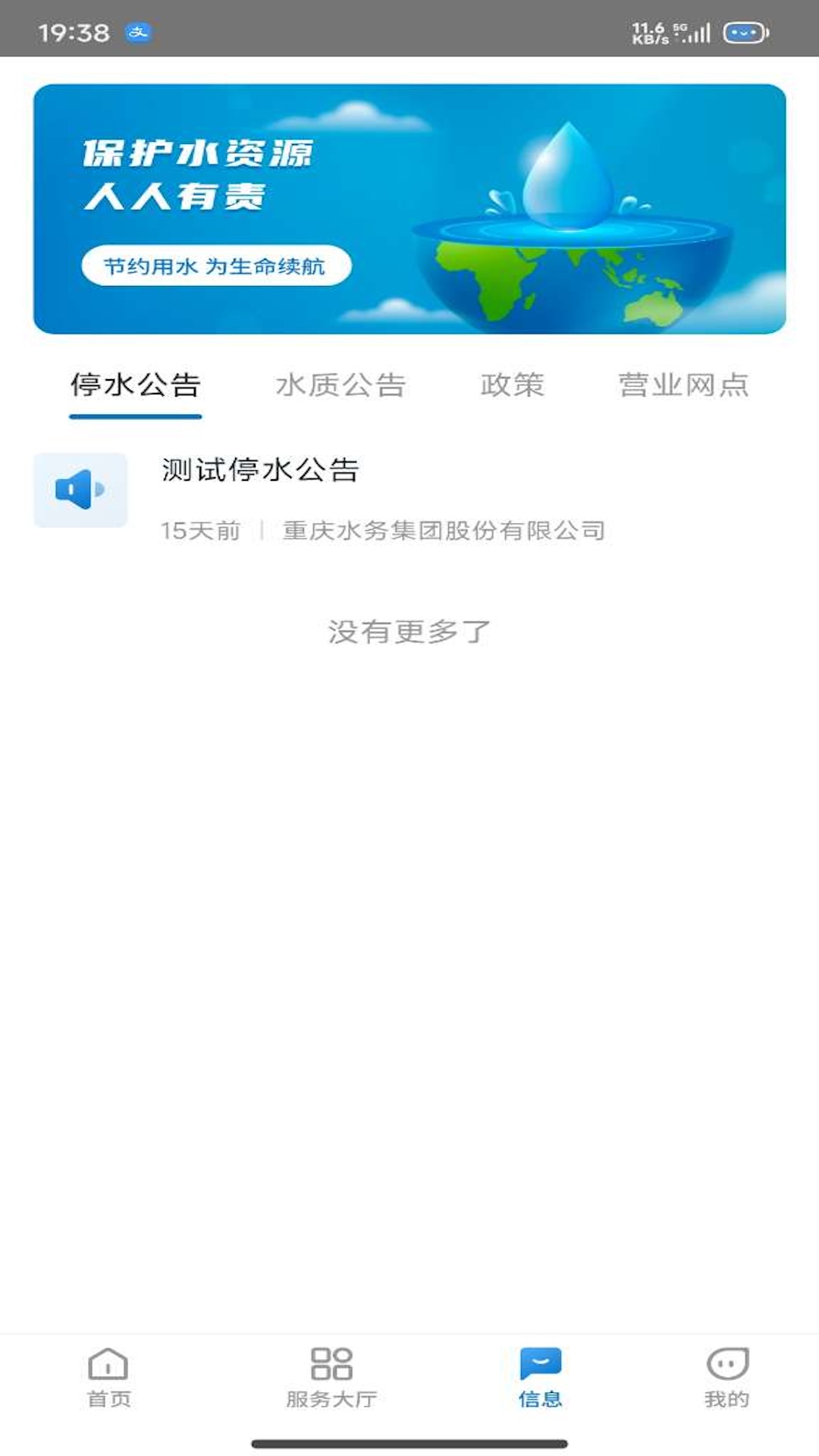Tap the speaker icon on the announcement
This screenshot has height=1456, width=819.
point(81,487)
